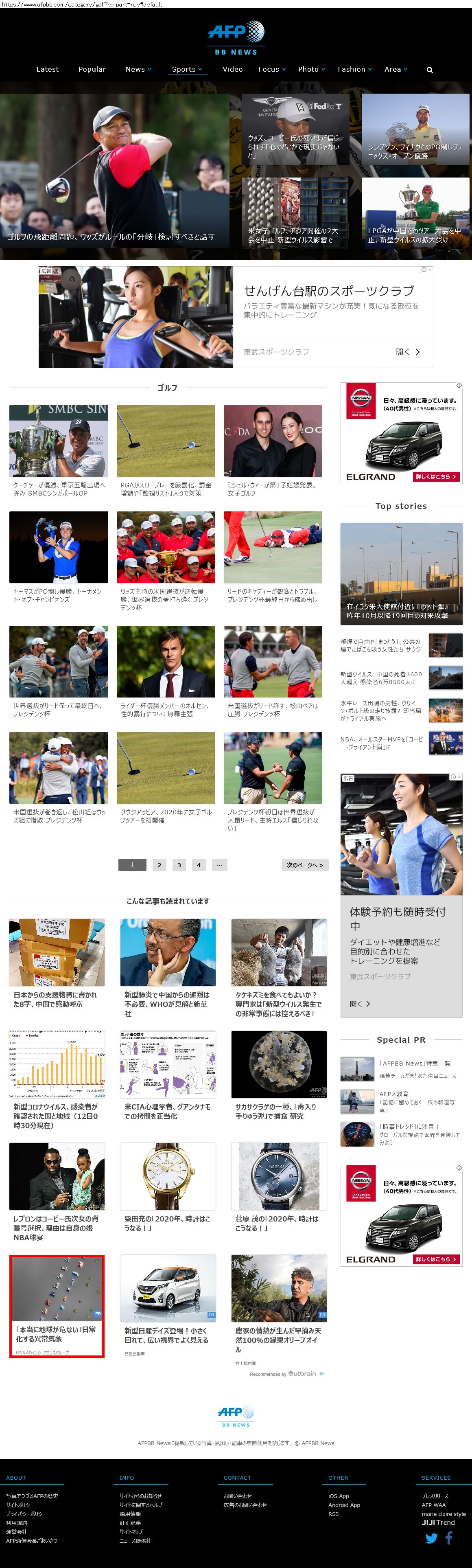Open the お問い合わせ contact link
Screen dimensions: 472x1568
237,1496
